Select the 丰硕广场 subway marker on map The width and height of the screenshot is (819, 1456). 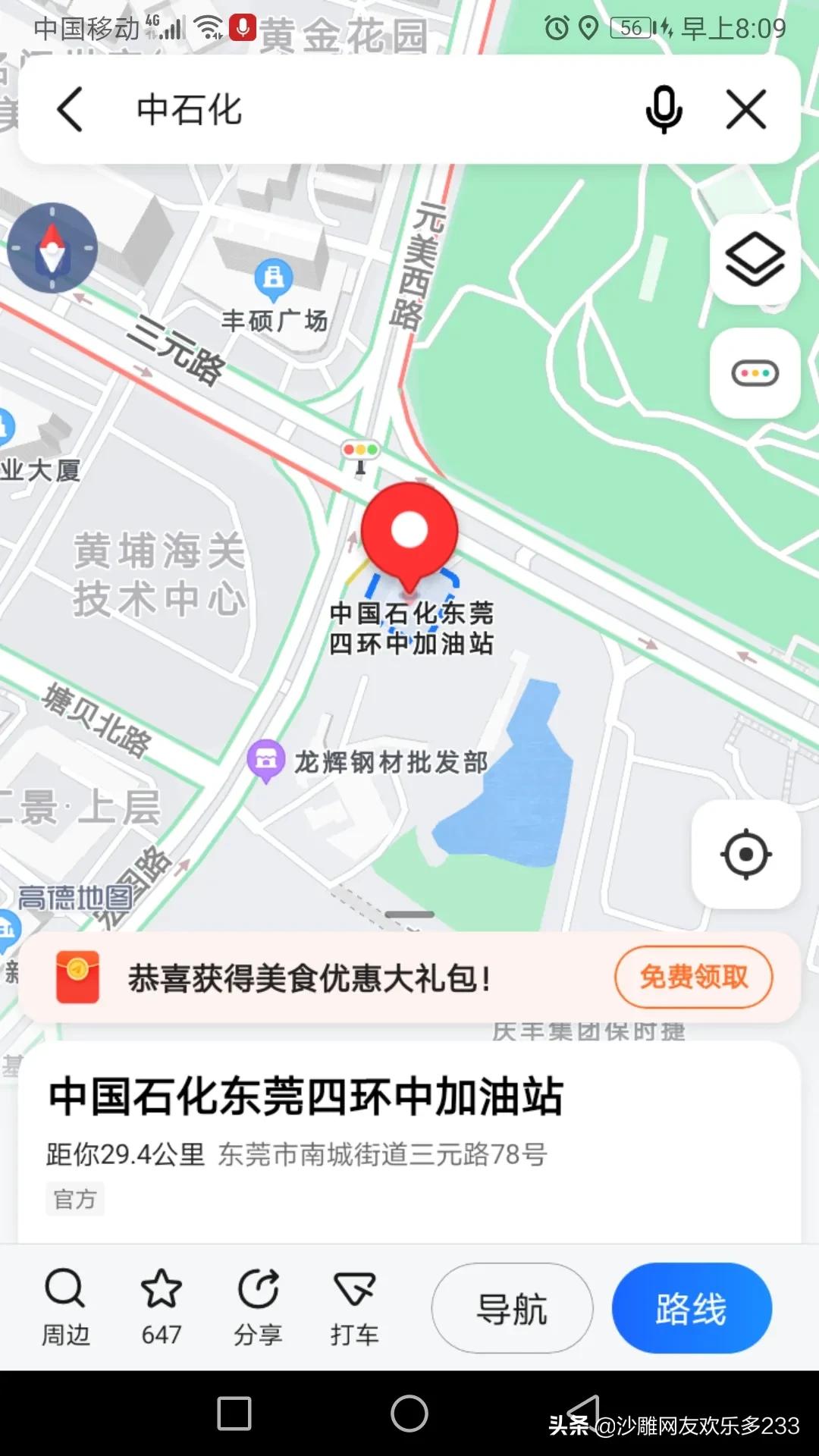[273, 278]
